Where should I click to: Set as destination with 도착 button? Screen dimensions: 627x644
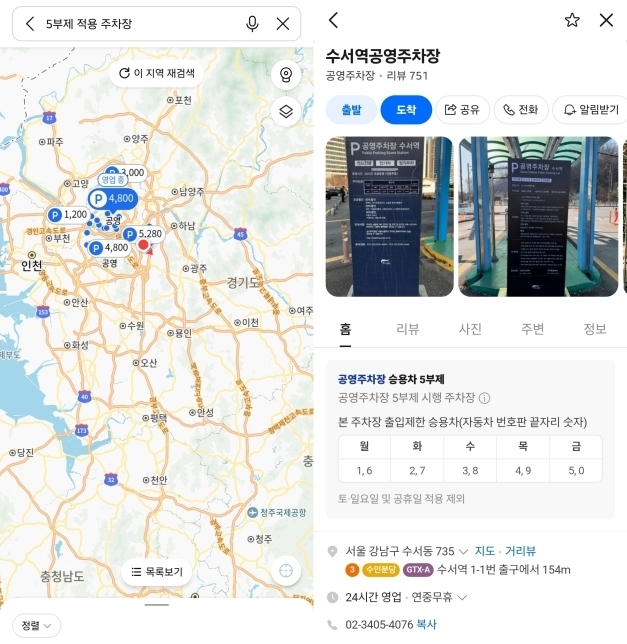pyautogui.click(x=406, y=109)
